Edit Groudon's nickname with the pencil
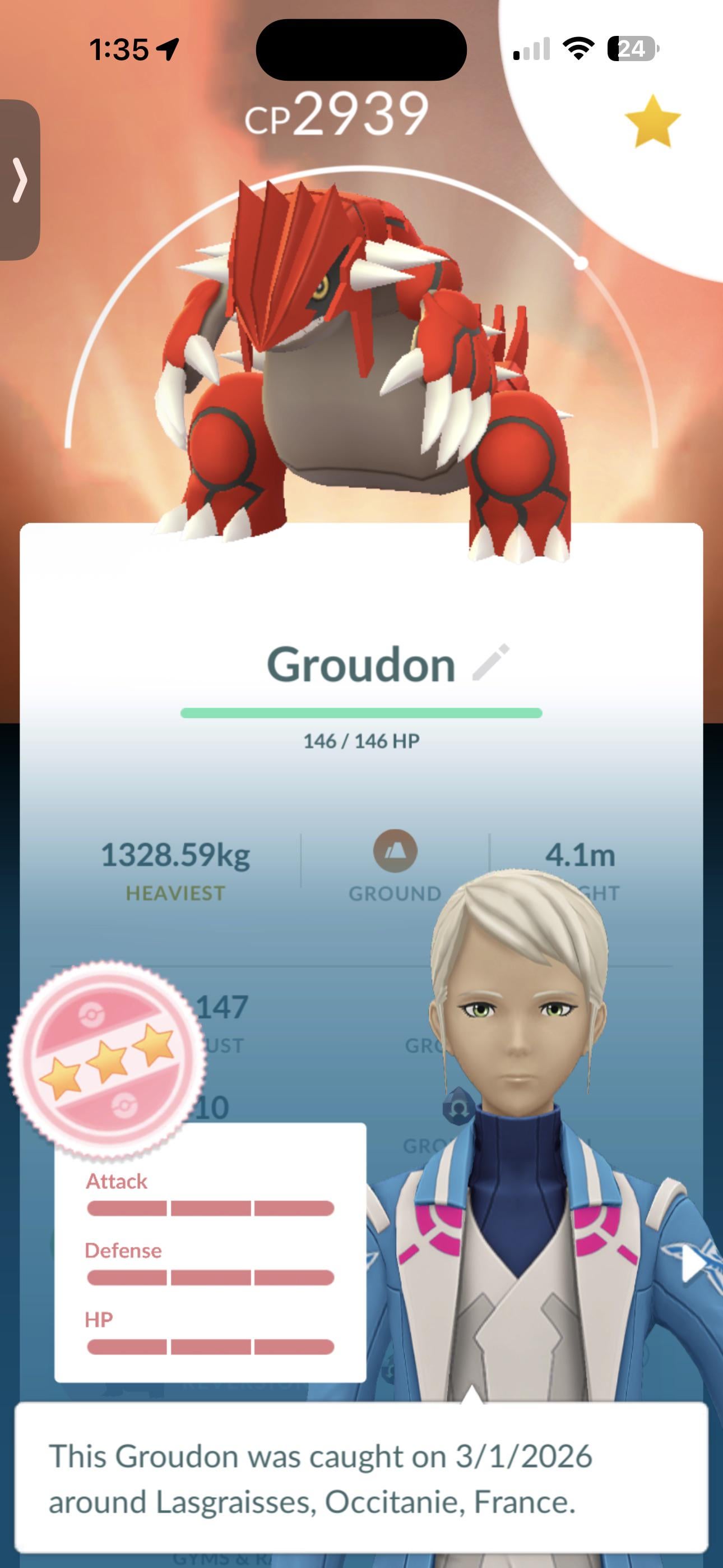This screenshot has height=1568, width=723. click(490, 662)
